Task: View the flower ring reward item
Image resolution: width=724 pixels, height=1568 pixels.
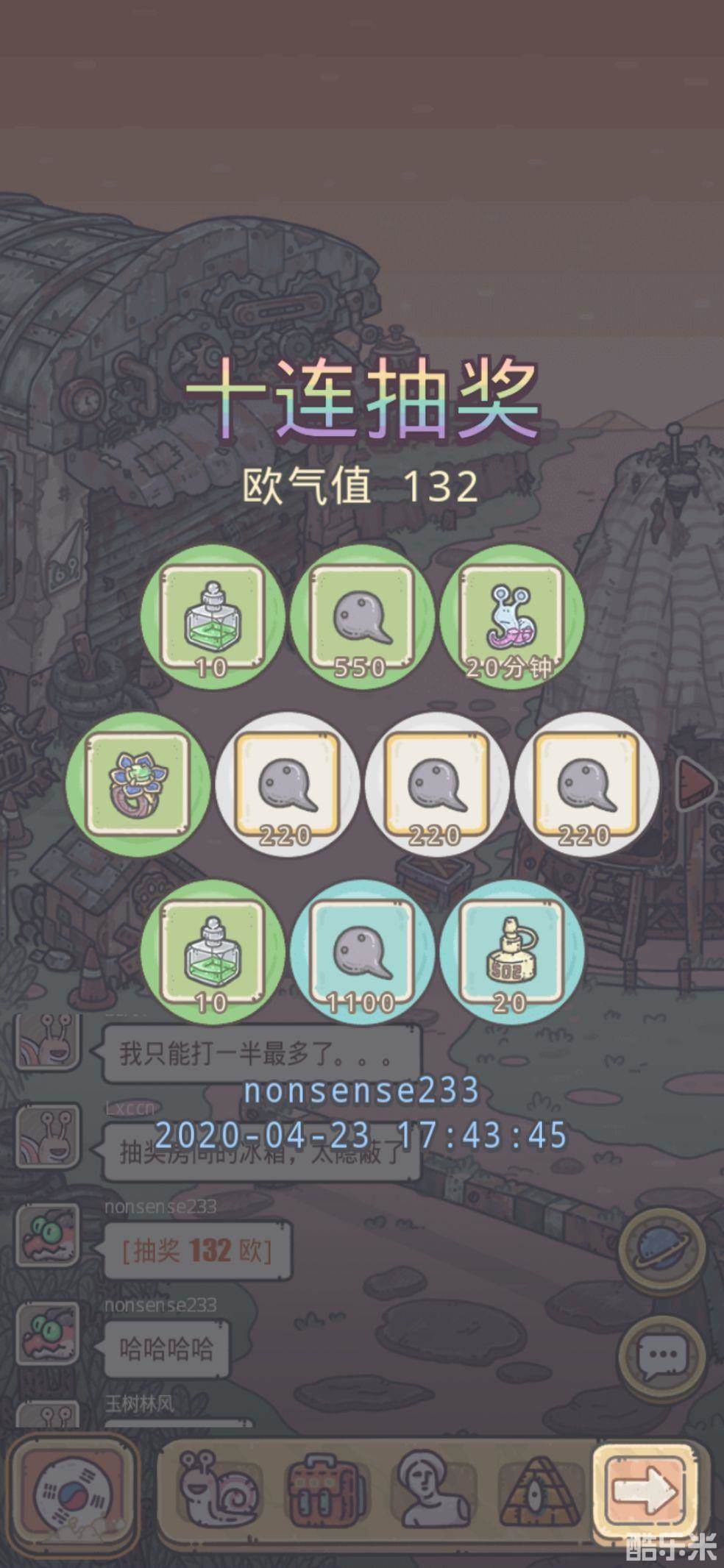Action: (x=138, y=784)
